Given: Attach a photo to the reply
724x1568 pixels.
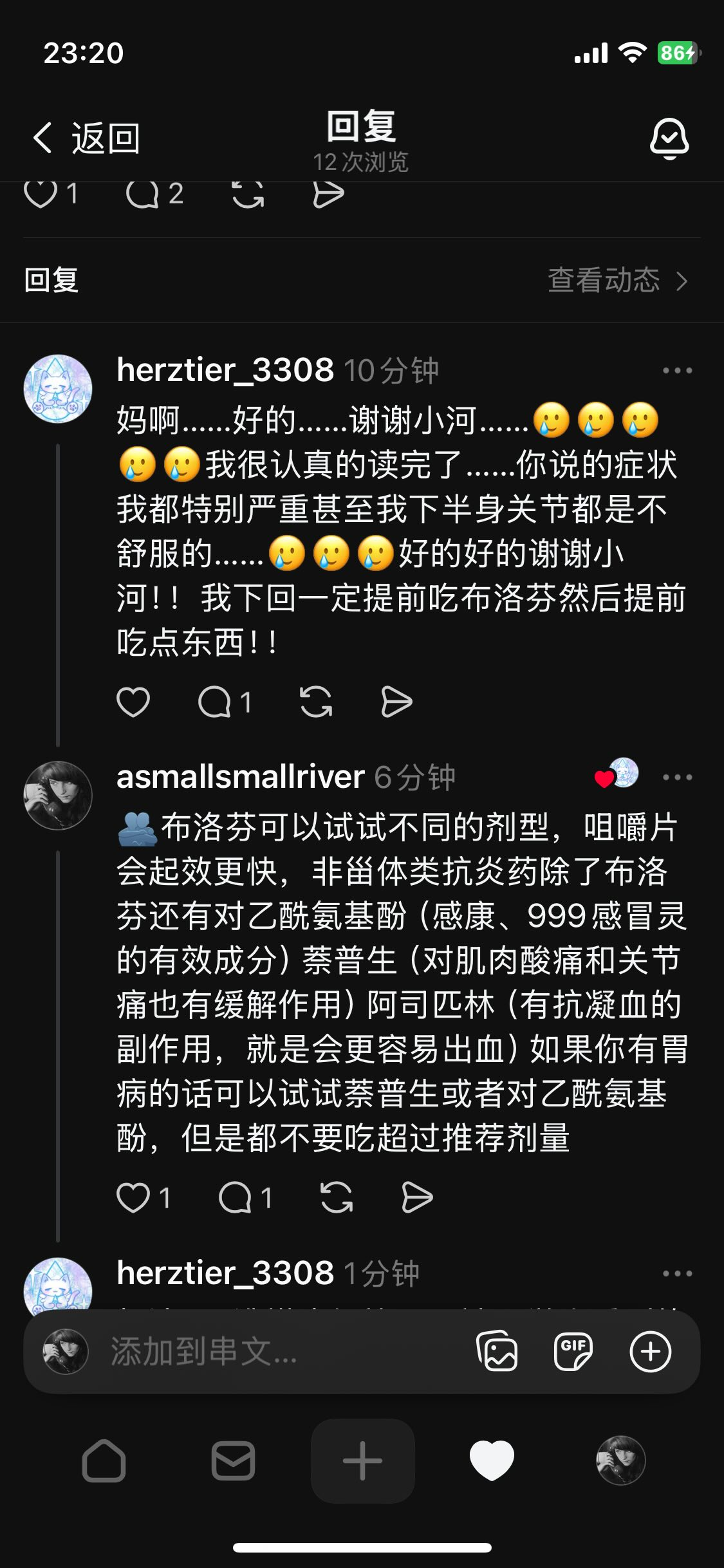Looking at the screenshot, I should click(497, 1351).
